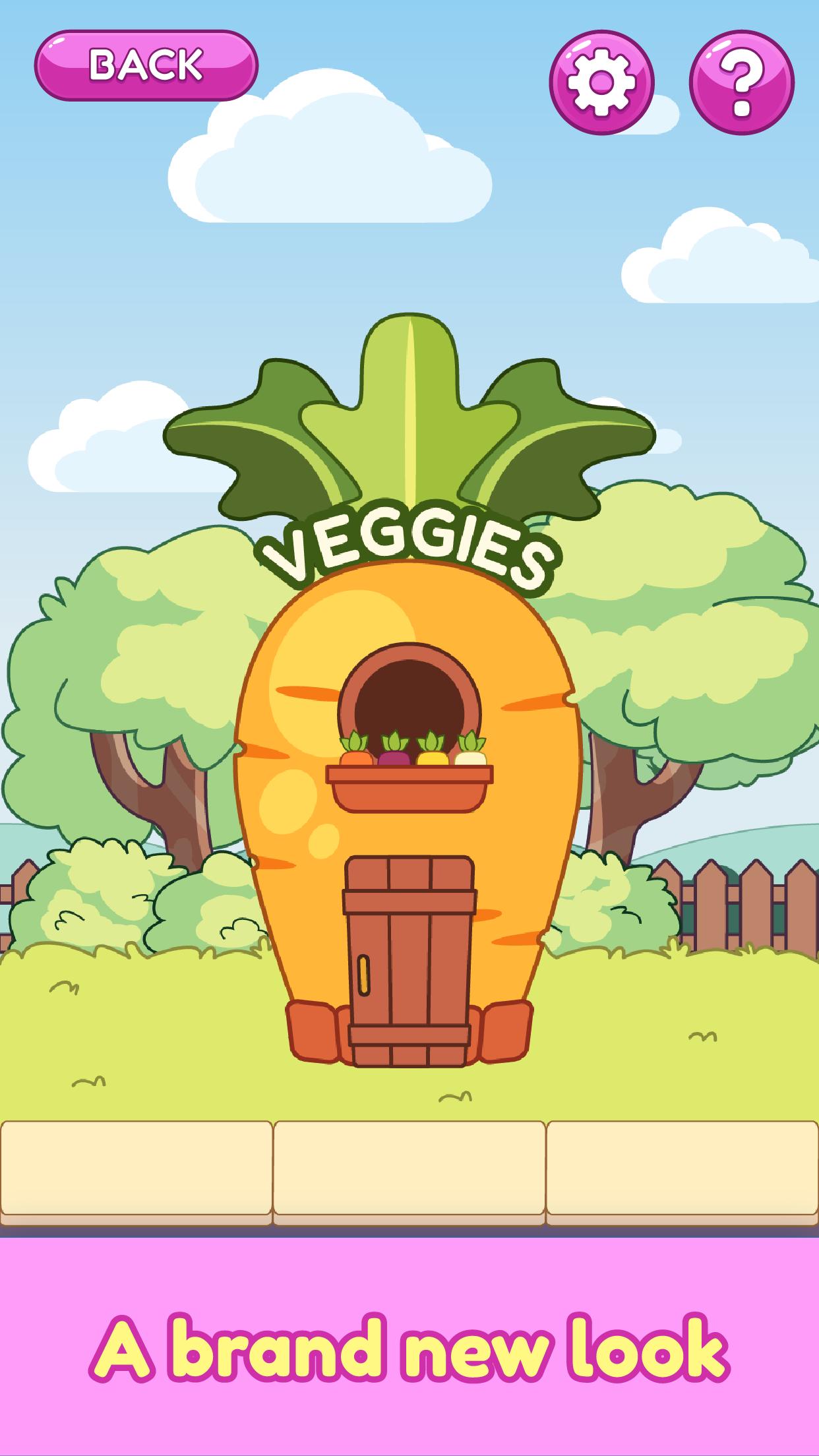Open the settings gear
819x1456 pixels.
601,83
